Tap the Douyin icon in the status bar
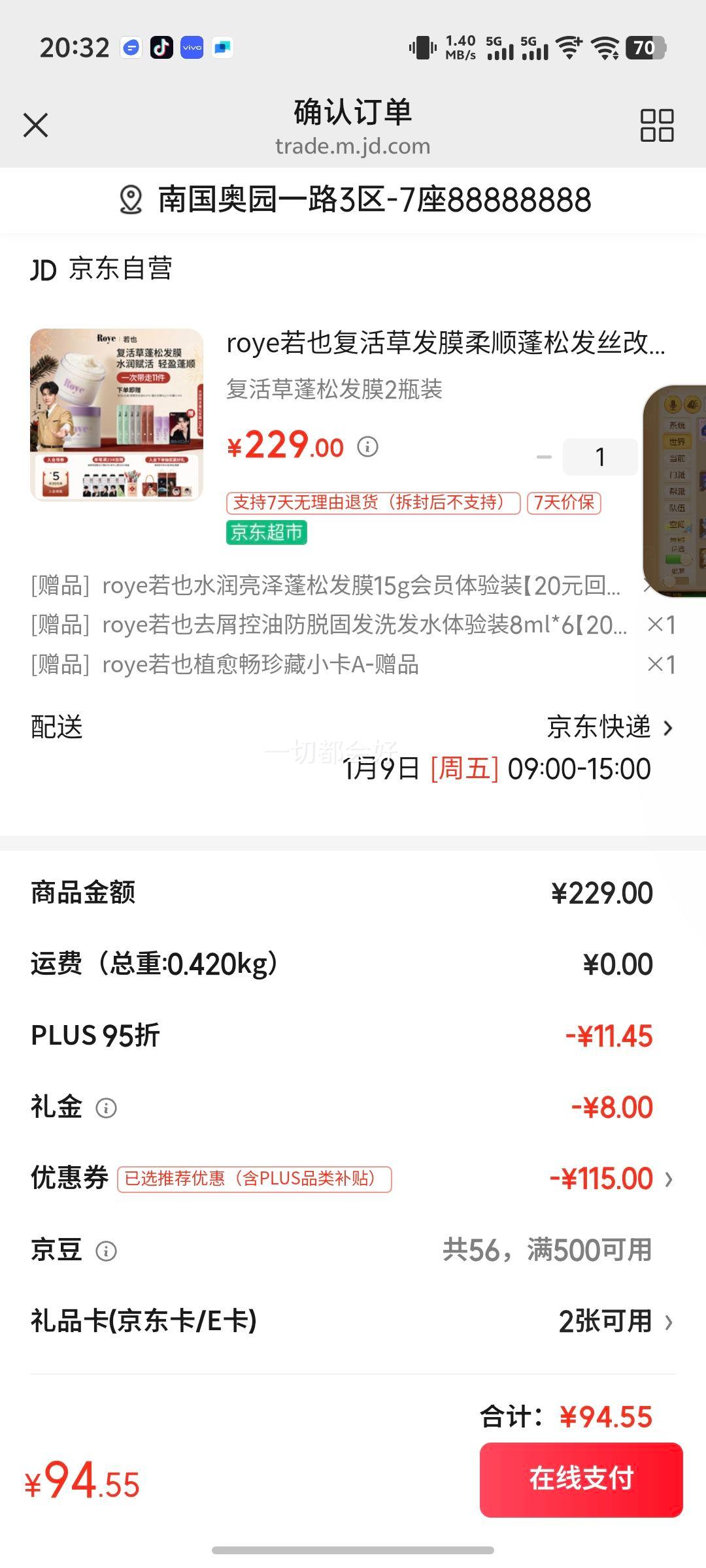This screenshot has width=706, height=1568. tap(161, 46)
